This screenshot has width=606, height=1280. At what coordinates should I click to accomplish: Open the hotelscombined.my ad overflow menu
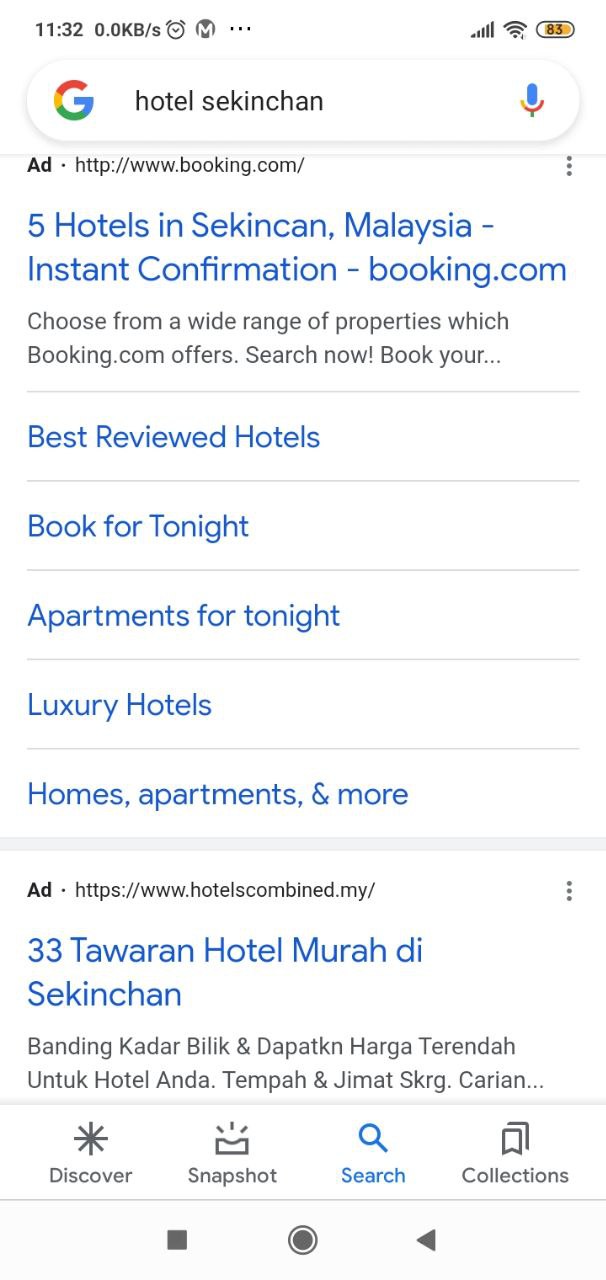click(569, 890)
